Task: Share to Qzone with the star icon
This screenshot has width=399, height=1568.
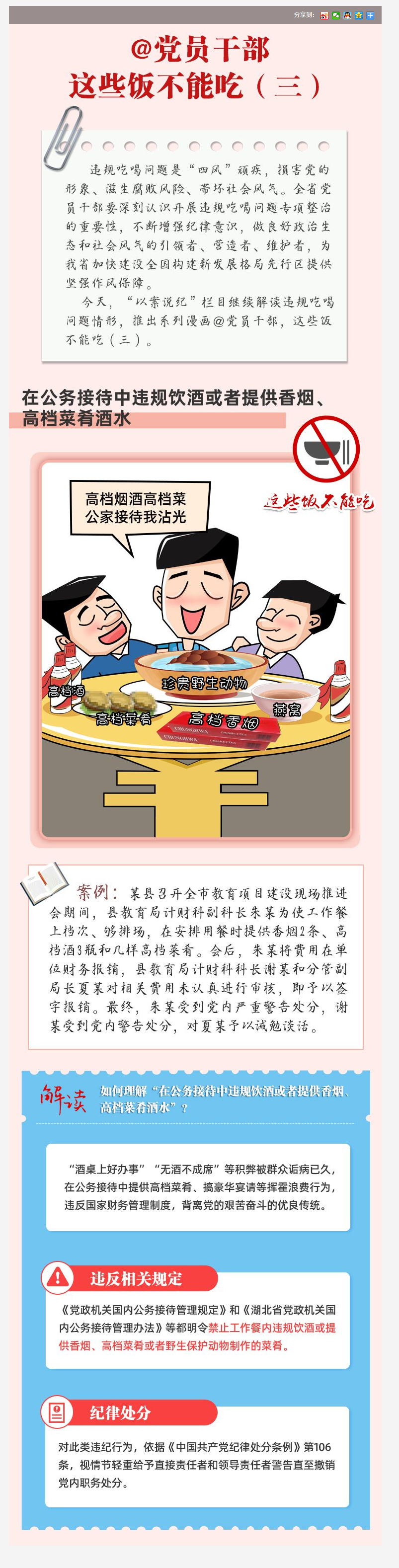Action: [359, 15]
